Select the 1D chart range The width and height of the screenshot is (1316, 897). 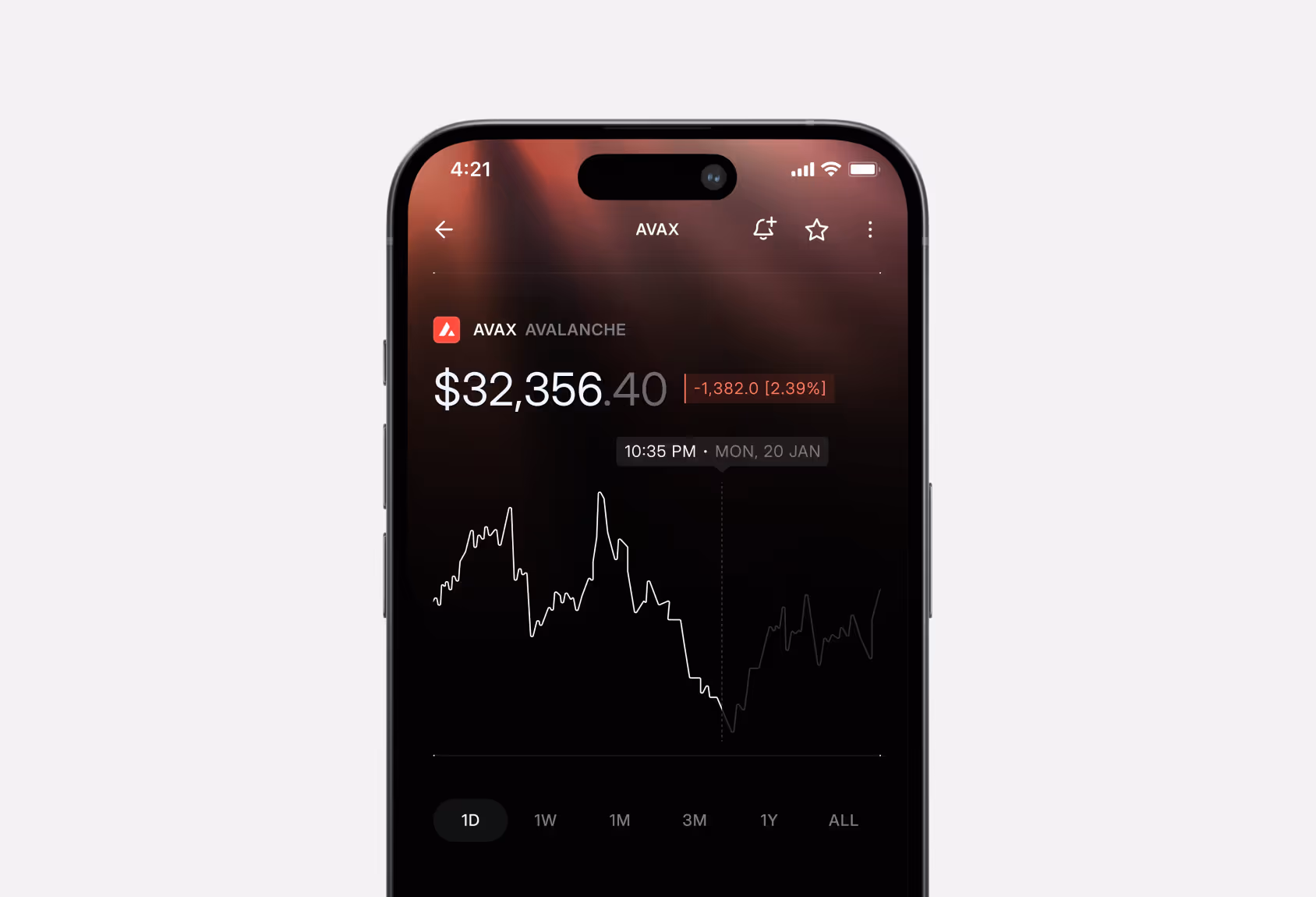pyautogui.click(x=470, y=820)
